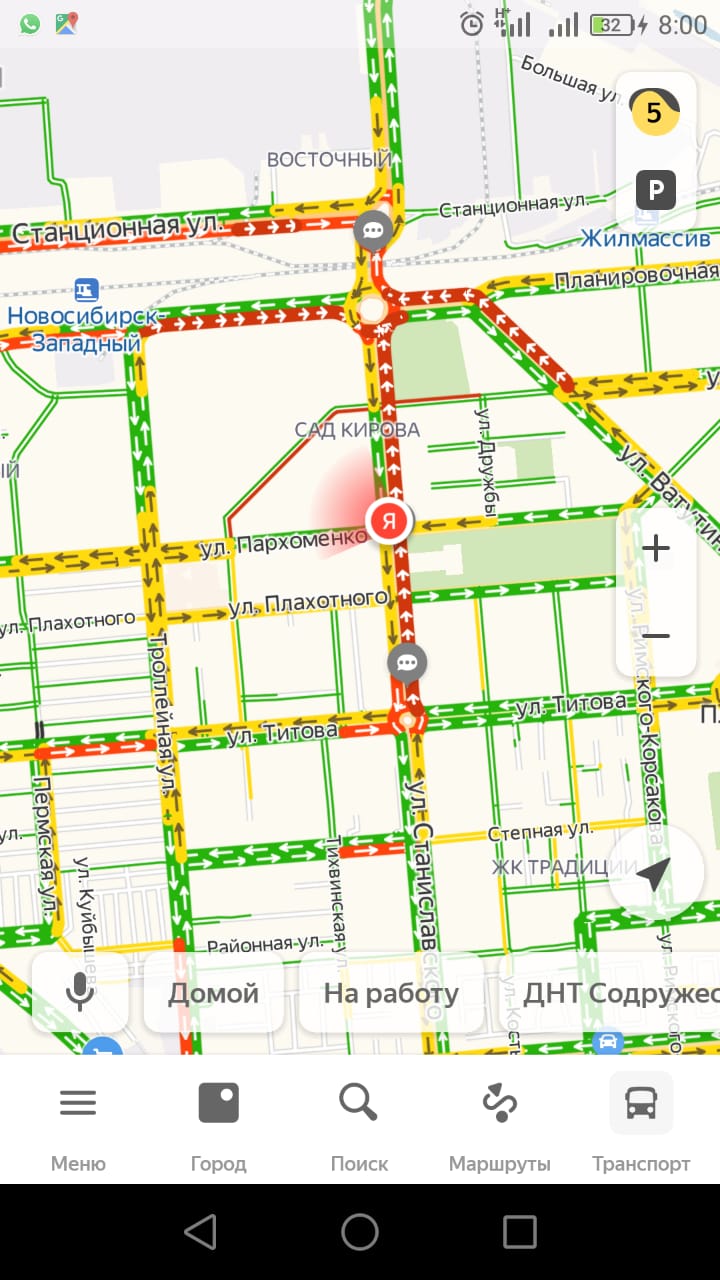Select the На работу shortcut chip
The image size is (720, 1280).
coord(391,993)
